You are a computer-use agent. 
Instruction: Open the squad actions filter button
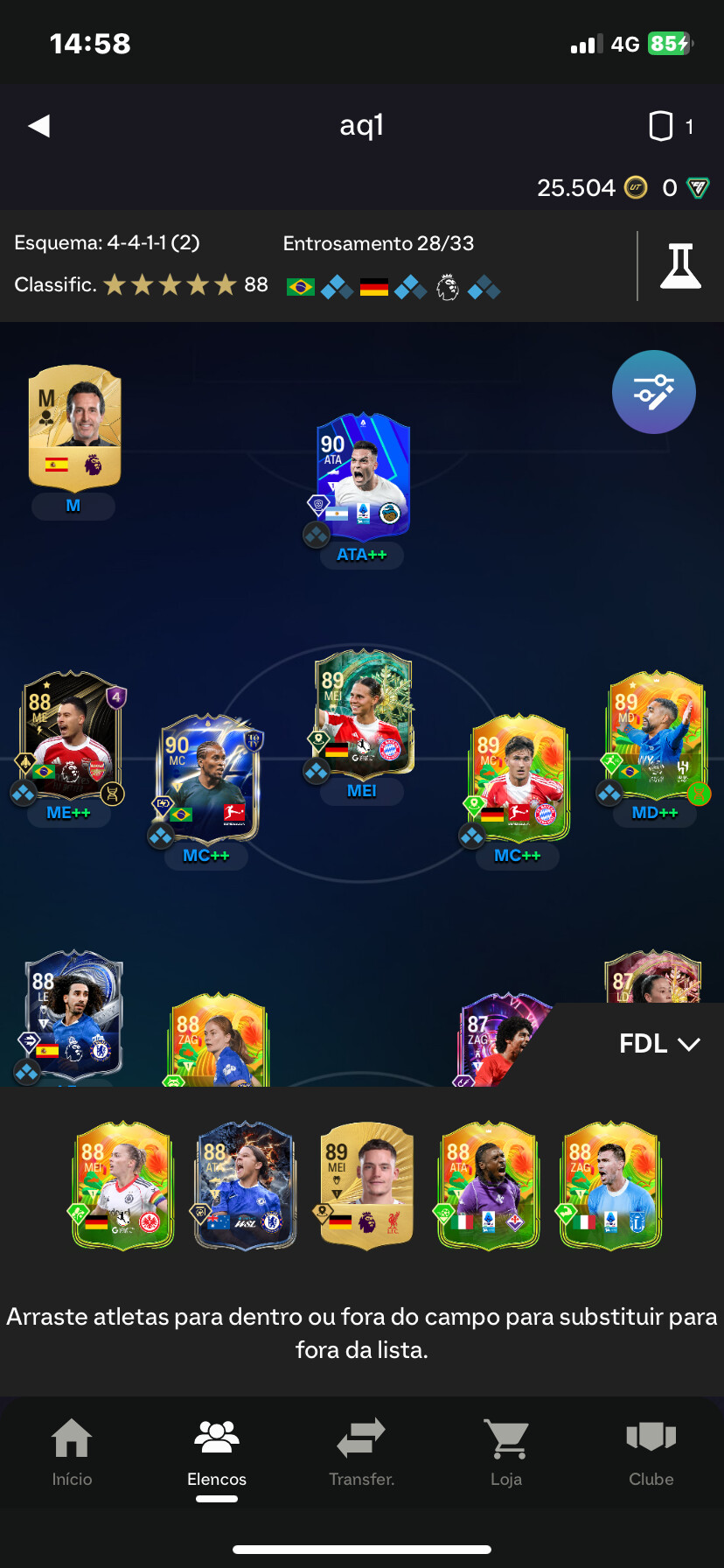[x=653, y=392]
